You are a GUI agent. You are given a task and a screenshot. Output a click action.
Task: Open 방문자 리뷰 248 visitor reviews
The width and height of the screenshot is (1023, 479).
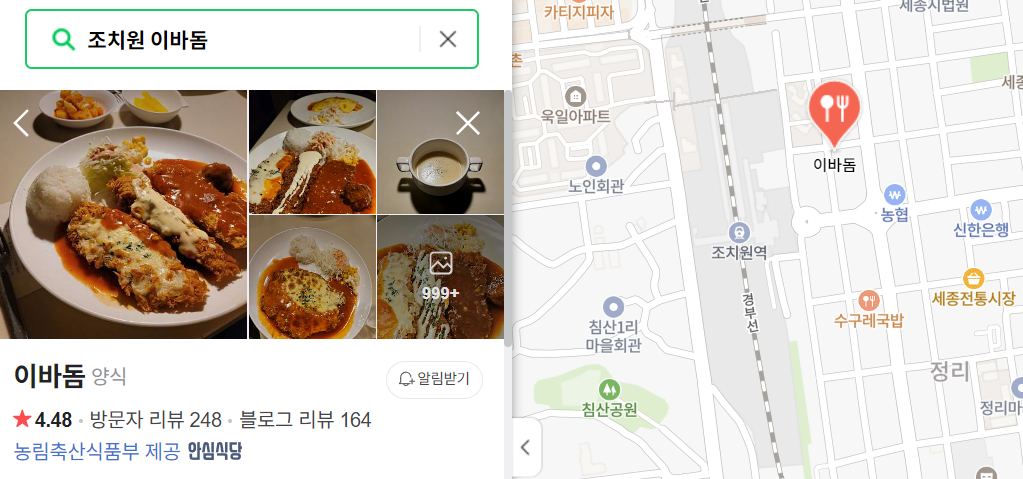155,420
